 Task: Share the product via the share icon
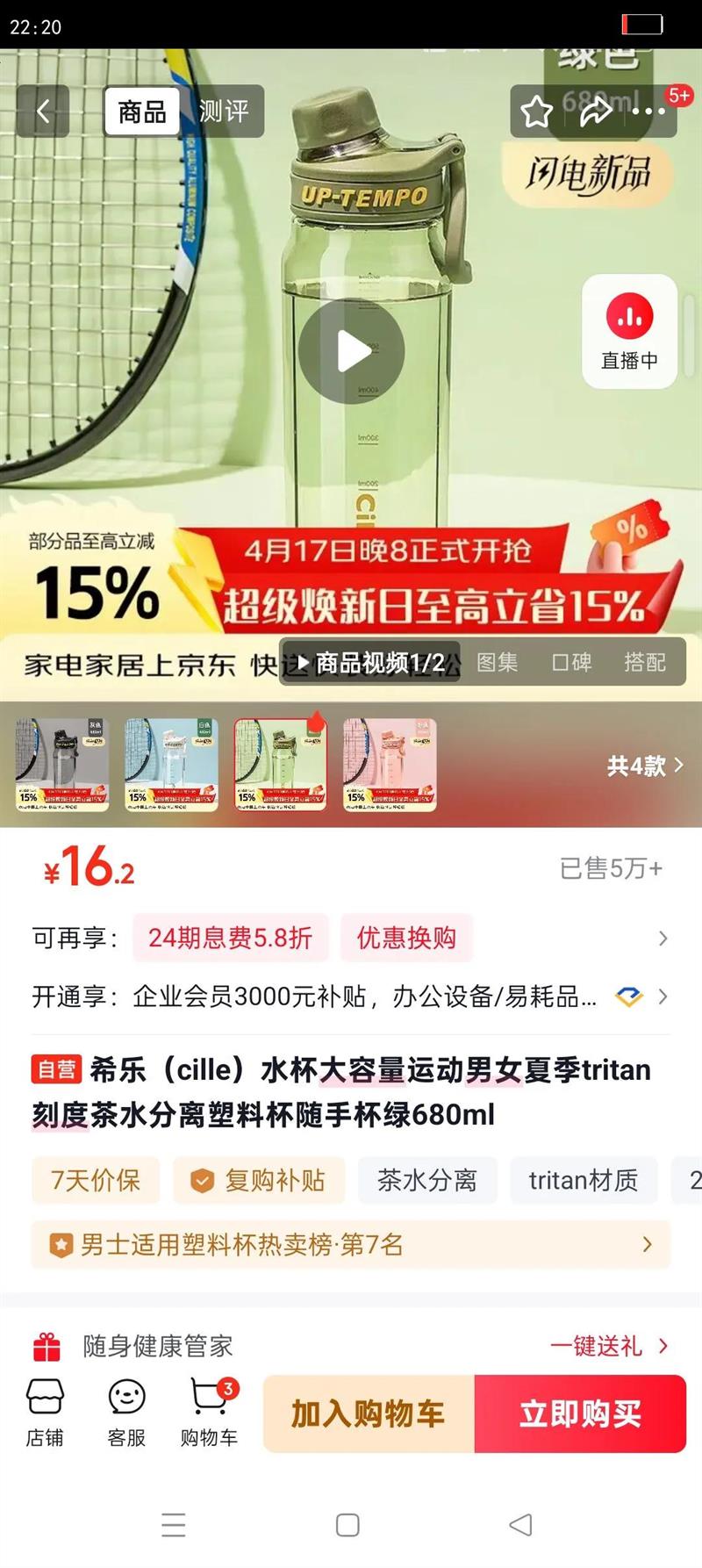pyautogui.click(x=595, y=111)
